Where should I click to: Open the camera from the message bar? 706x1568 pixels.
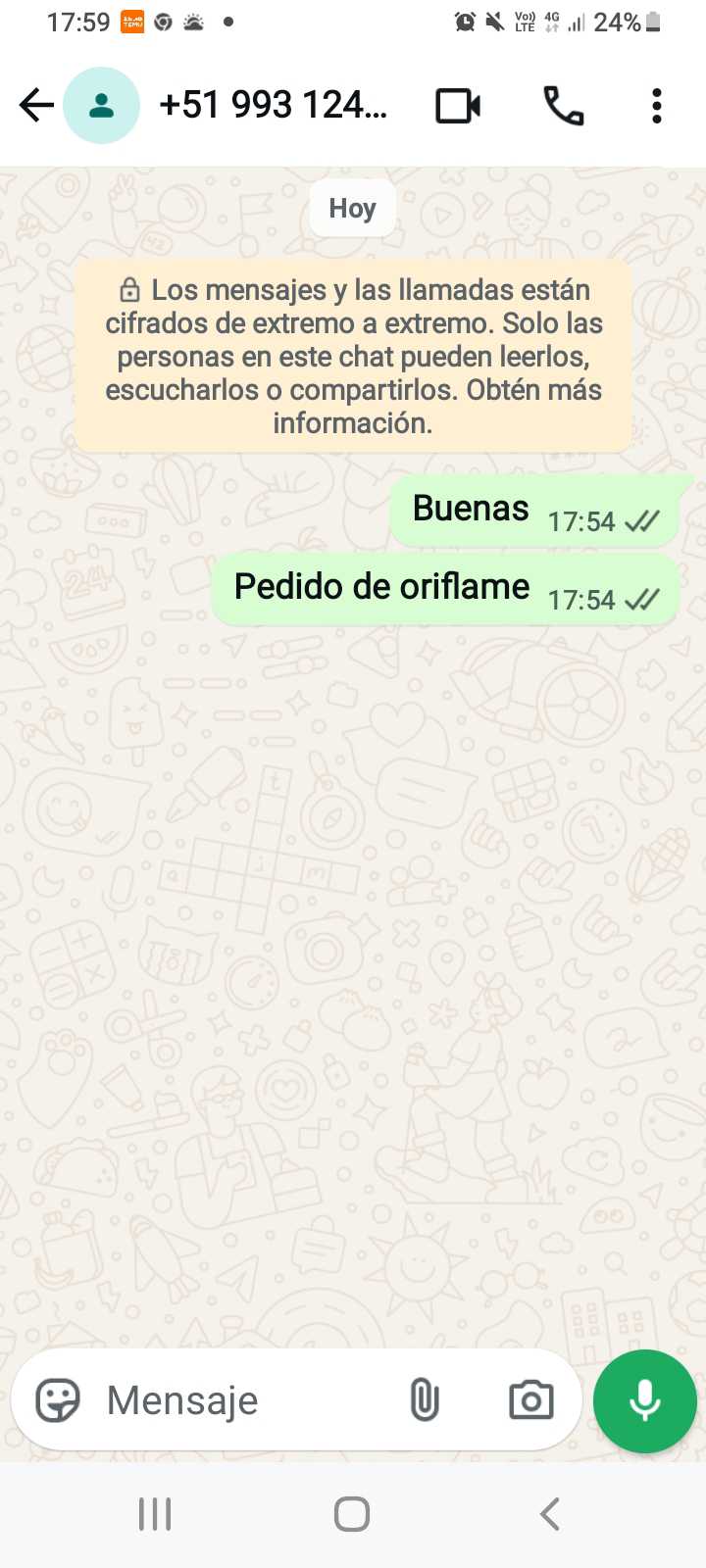point(530,1400)
